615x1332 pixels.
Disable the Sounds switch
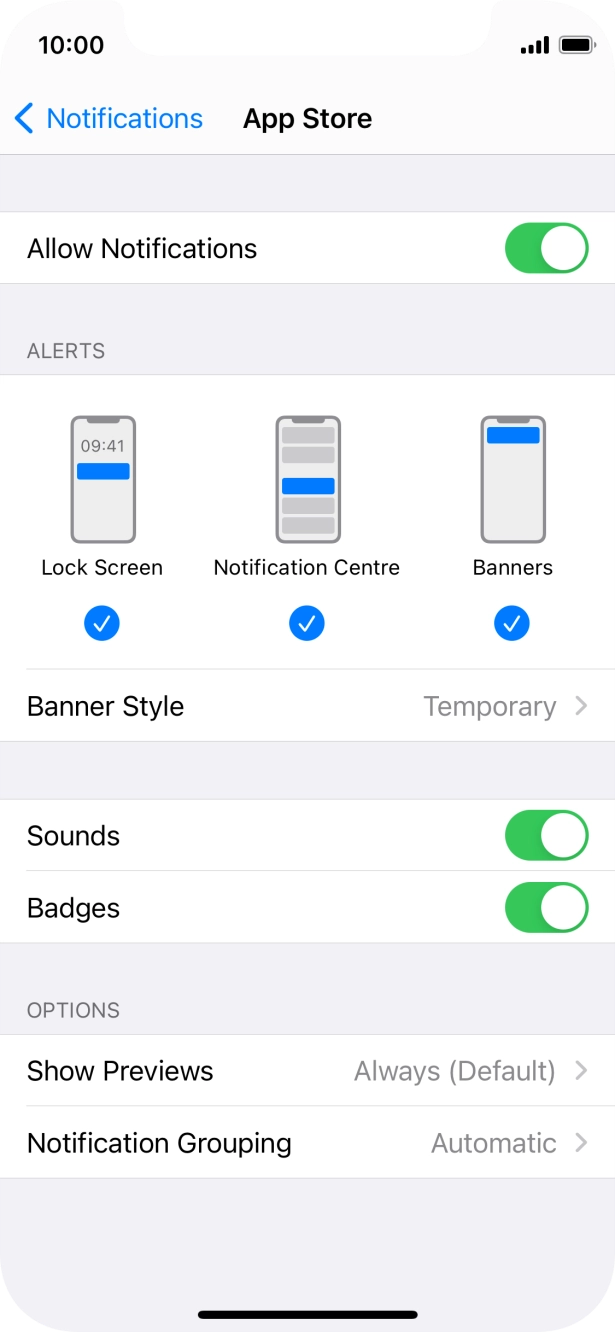(x=546, y=836)
